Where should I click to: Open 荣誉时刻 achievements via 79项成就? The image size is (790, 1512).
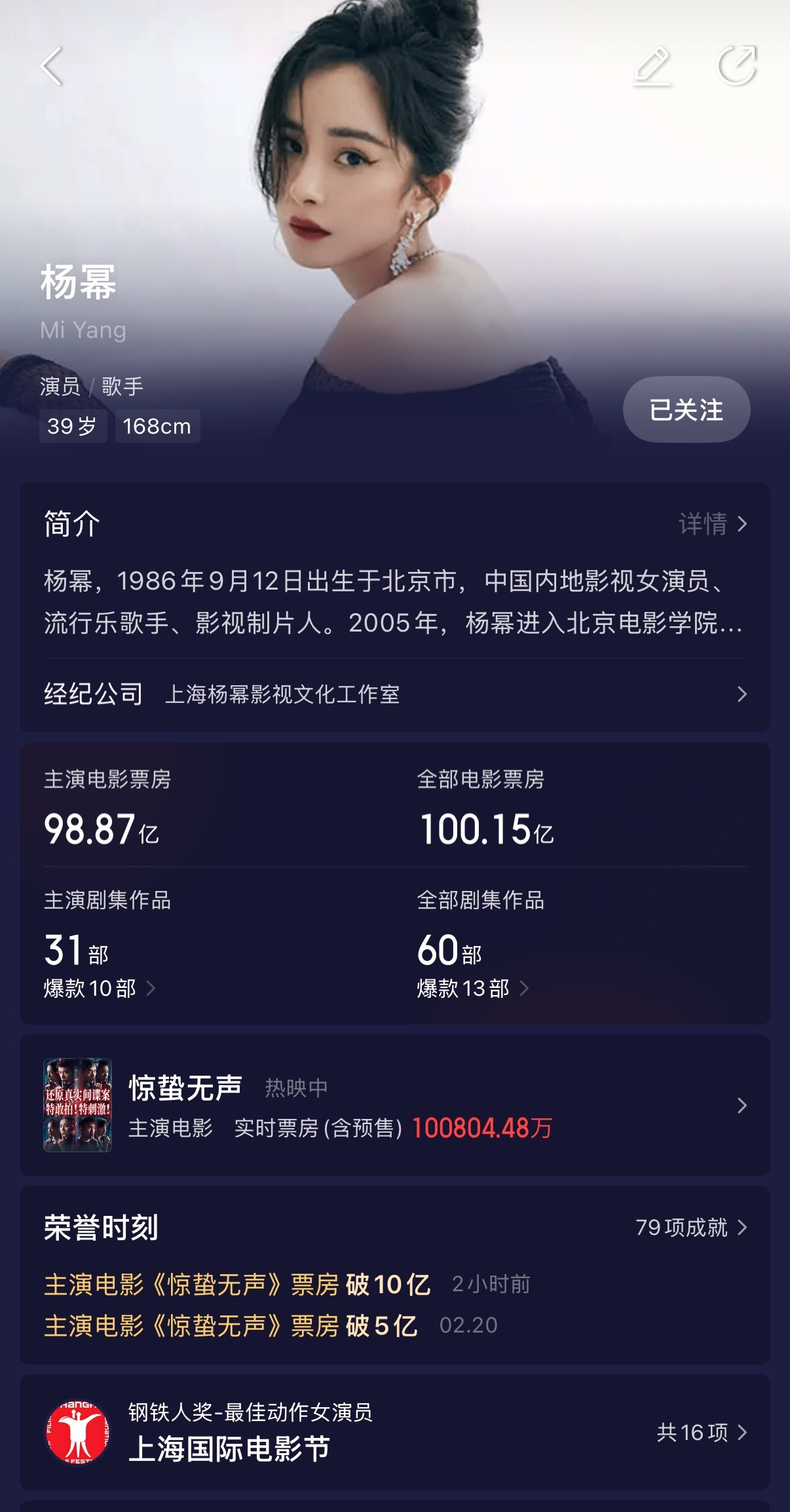[x=681, y=1227]
